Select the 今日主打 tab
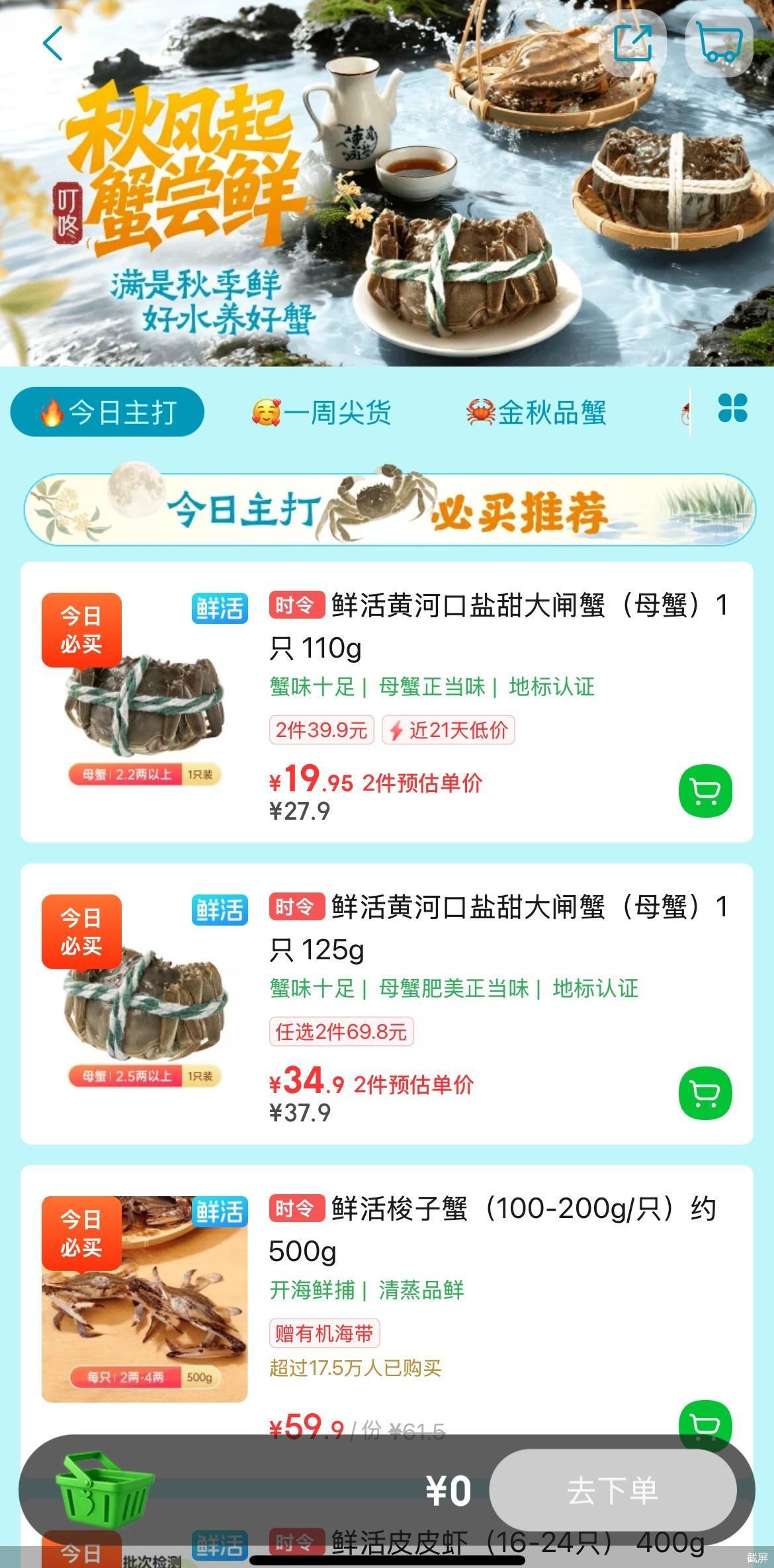Viewport: 774px width, 1568px height. click(x=107, y=412)
